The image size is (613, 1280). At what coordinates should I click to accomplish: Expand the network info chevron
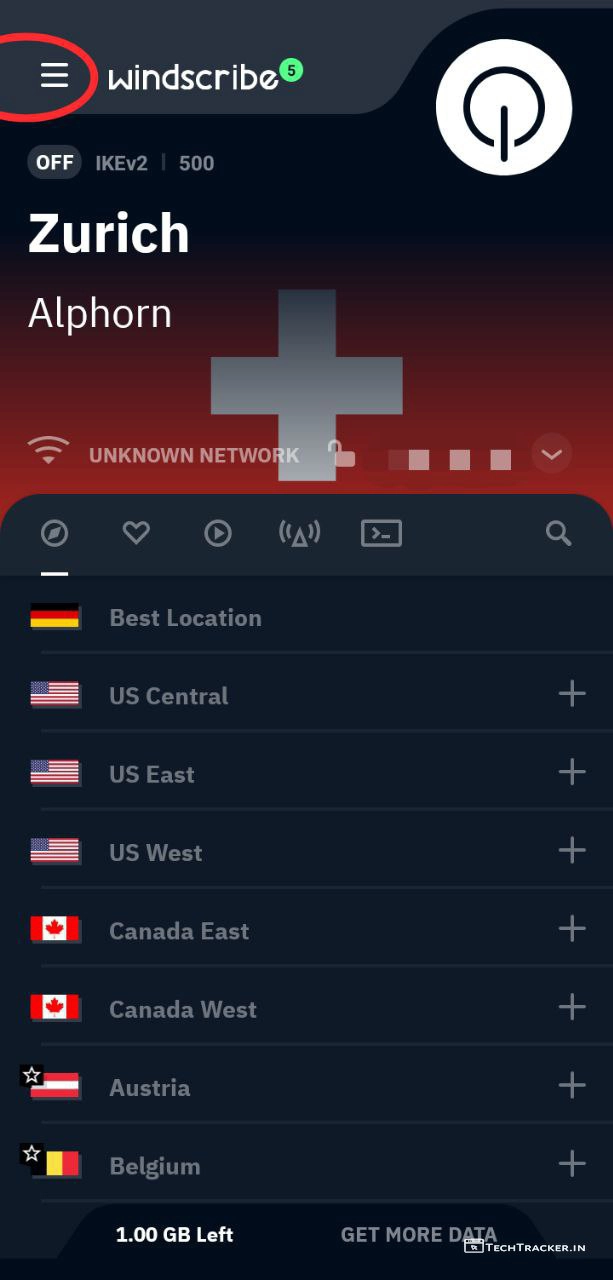[552, 454]
